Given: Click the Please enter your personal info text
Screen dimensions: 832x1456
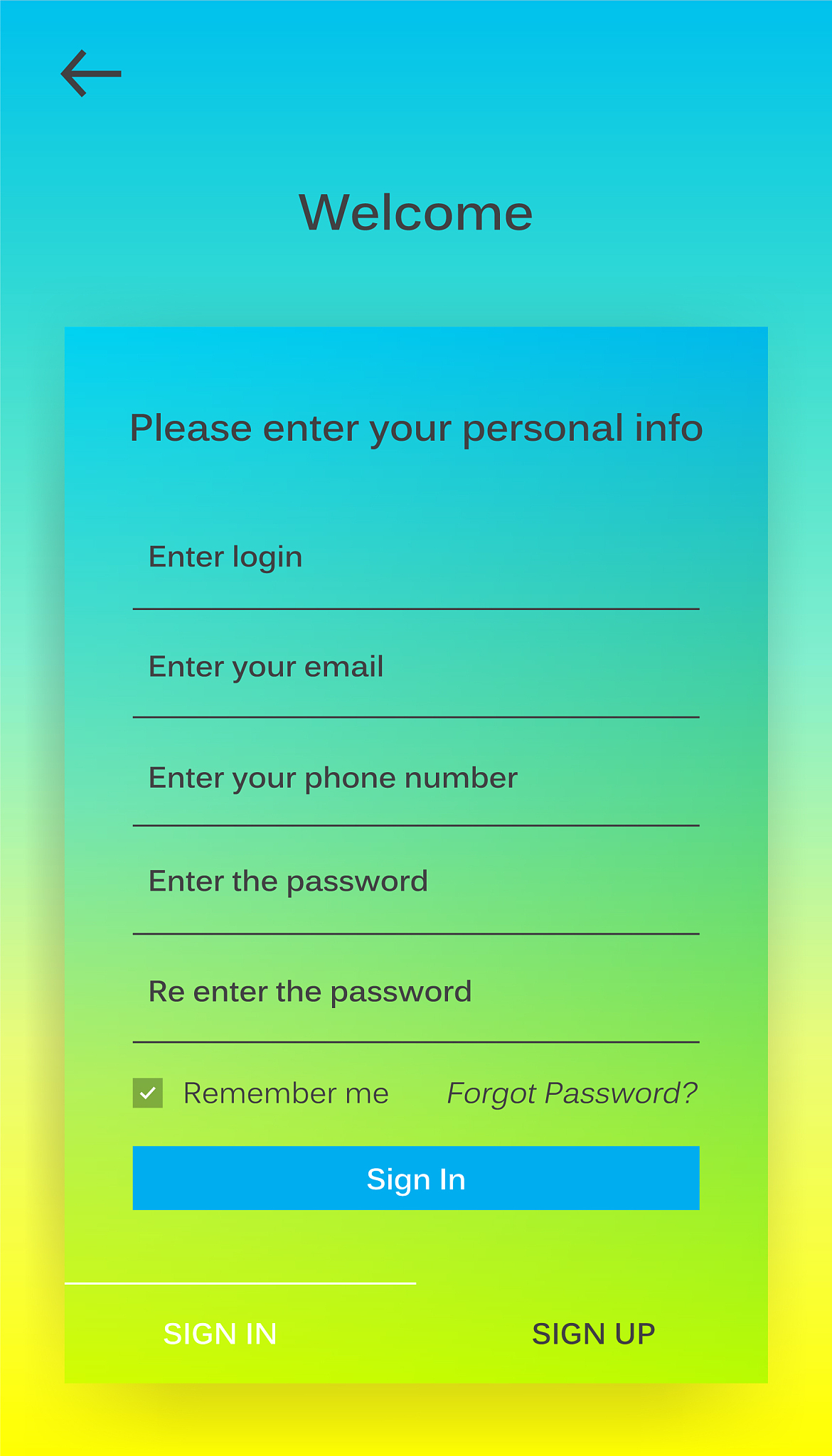Looking at the screenshot, I should (416, 427).
